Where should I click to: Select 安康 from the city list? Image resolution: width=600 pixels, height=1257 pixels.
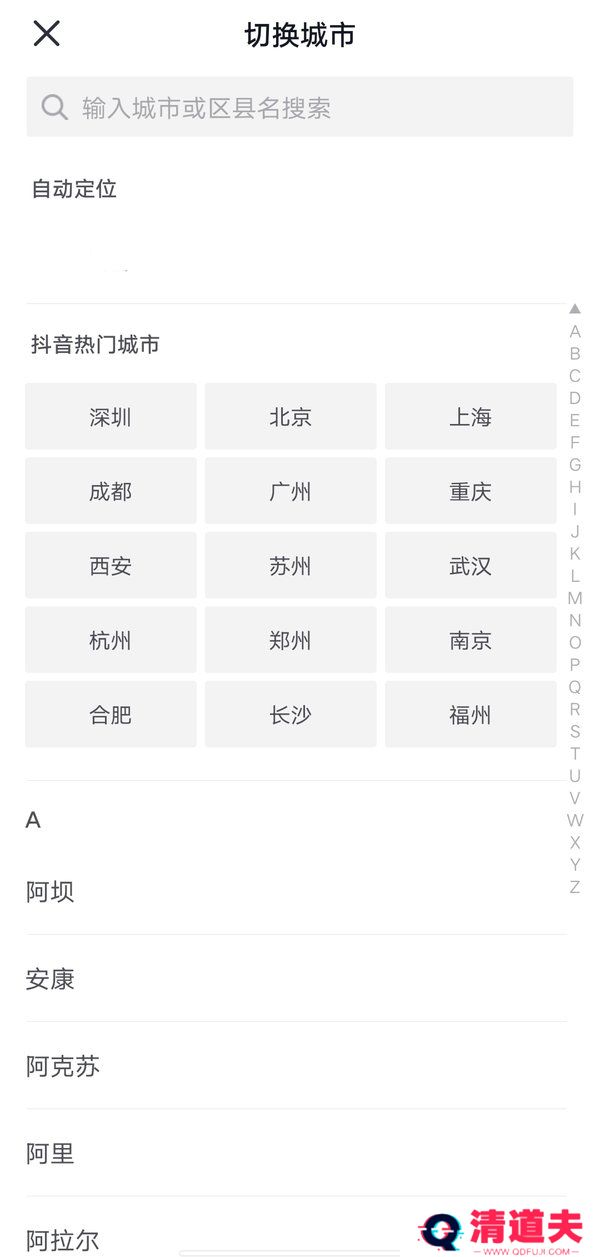point(50,979)
